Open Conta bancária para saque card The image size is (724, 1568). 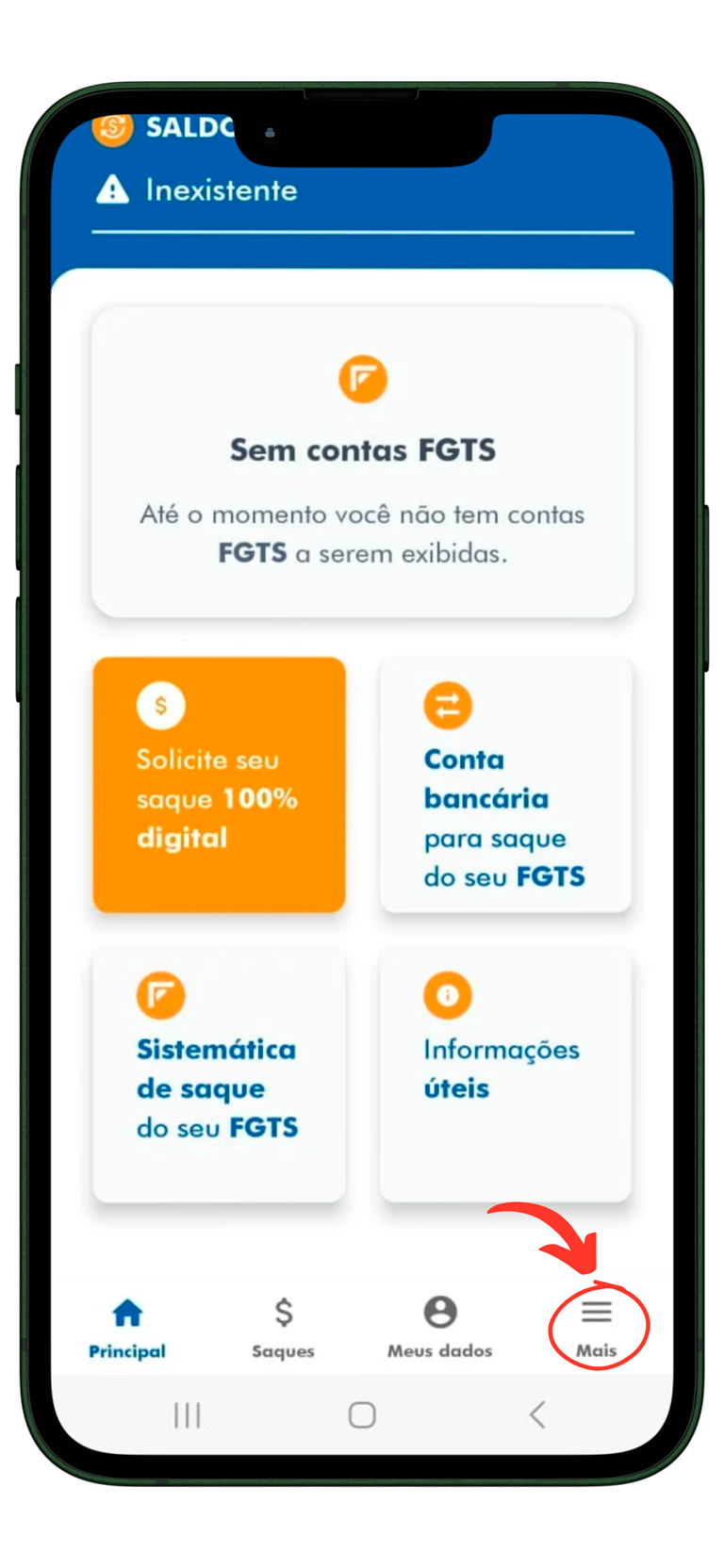505,784
